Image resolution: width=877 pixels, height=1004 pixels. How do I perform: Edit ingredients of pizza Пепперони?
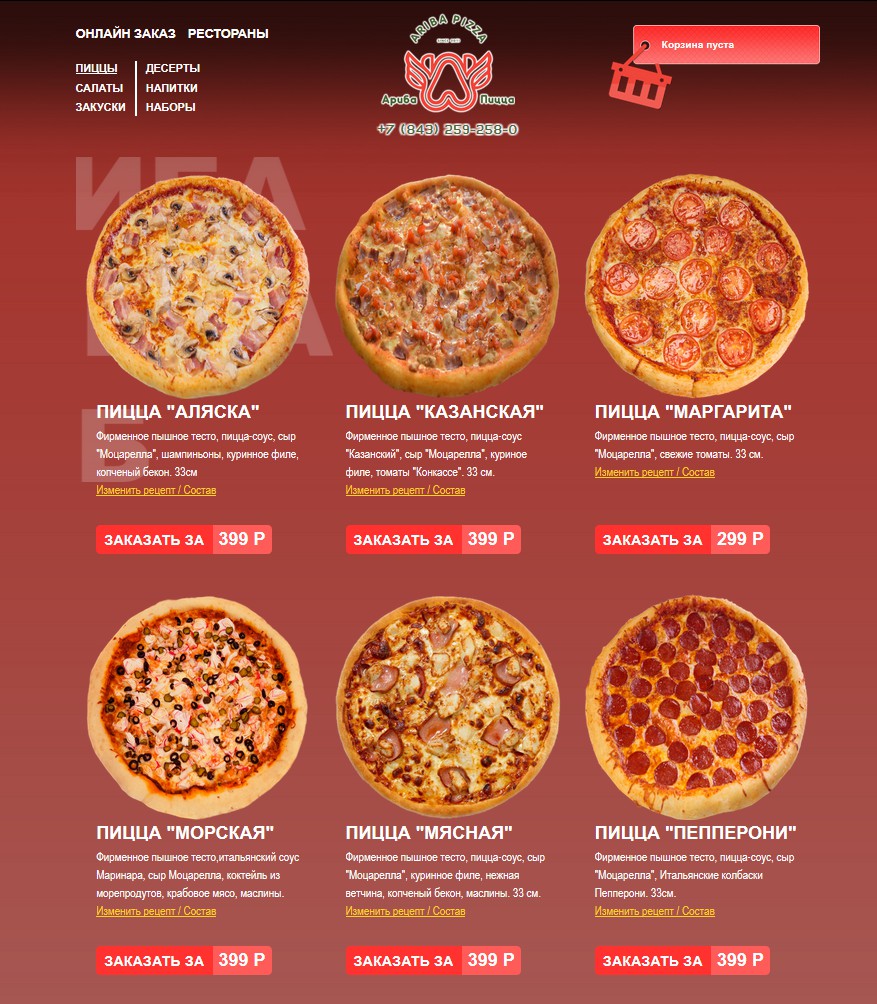coord(654,912)
